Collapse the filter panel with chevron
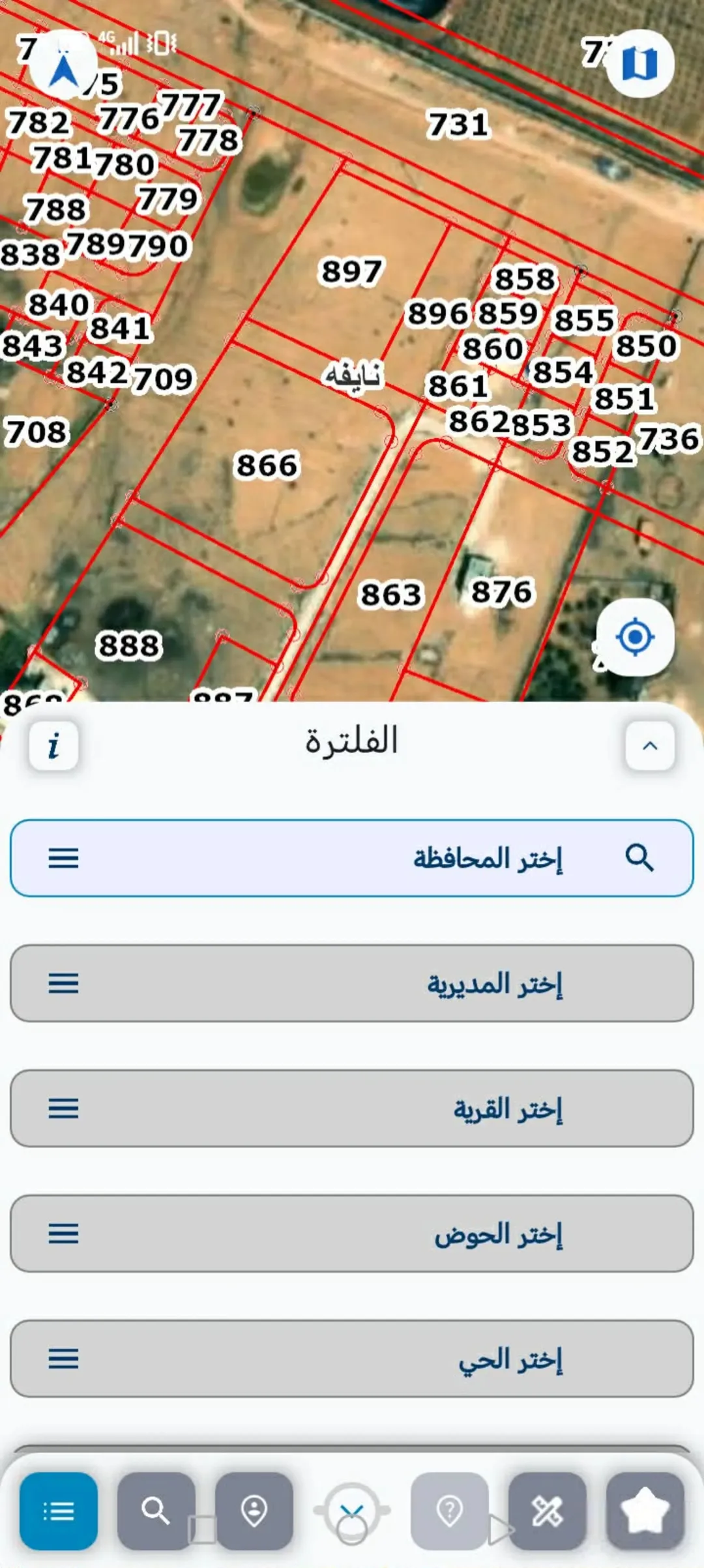The width and height of the screenshot is (704, 1568). point(650,746)
